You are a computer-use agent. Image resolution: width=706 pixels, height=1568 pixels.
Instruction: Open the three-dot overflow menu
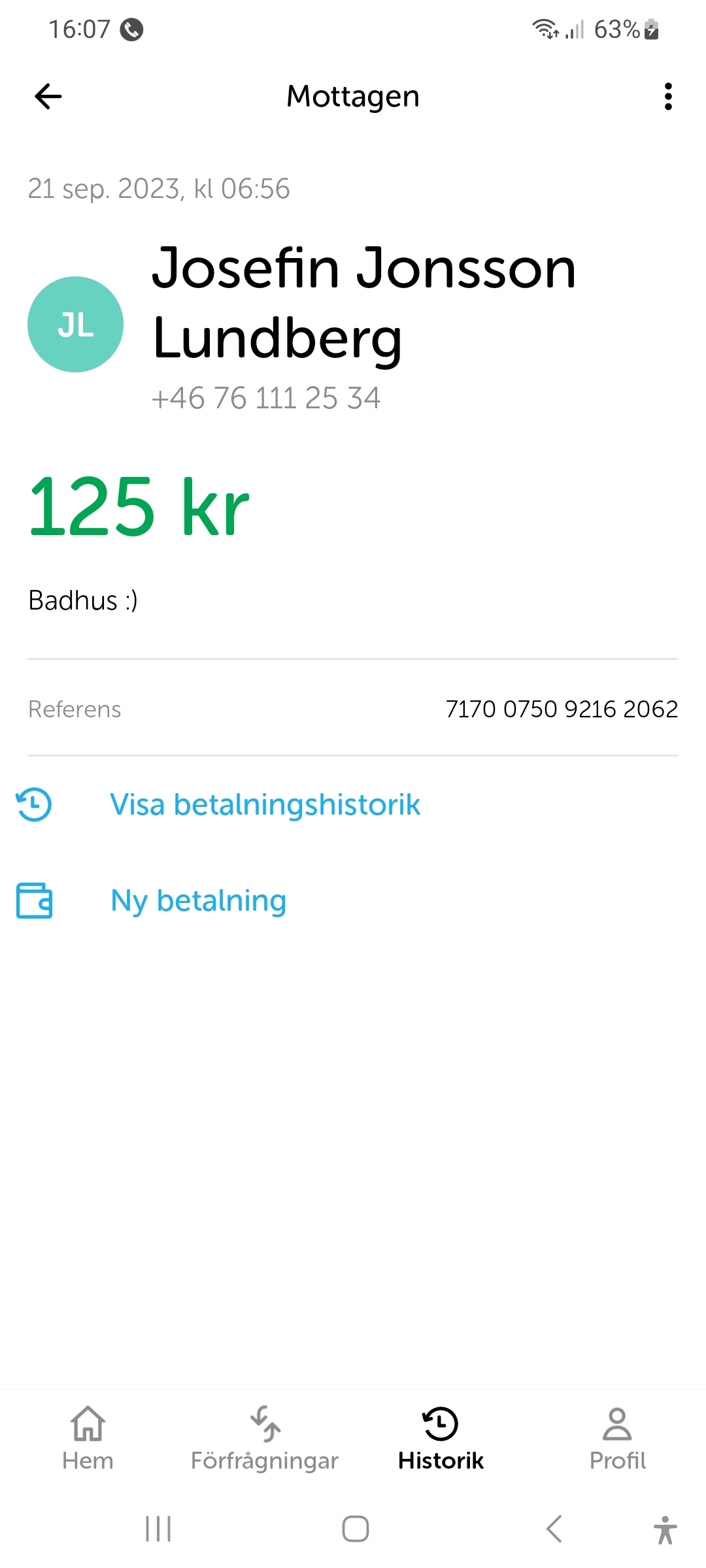(x=667, y=97)
